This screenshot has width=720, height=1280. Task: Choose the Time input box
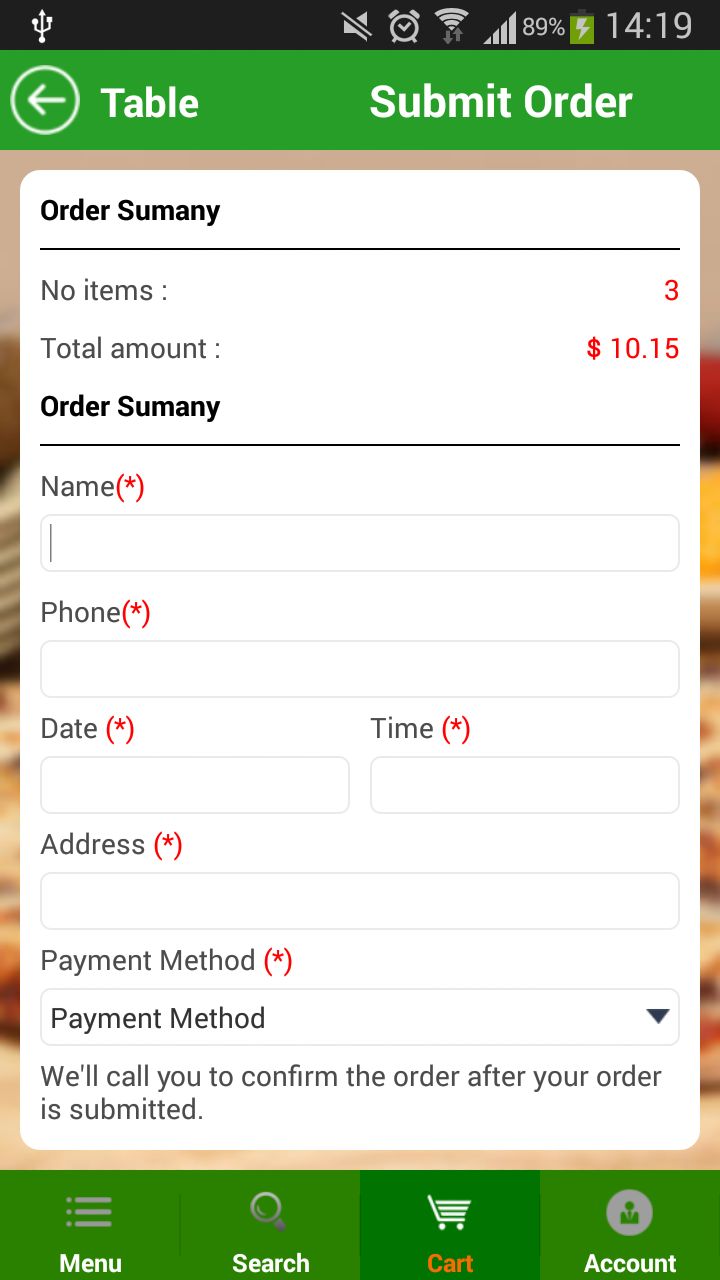525,785
